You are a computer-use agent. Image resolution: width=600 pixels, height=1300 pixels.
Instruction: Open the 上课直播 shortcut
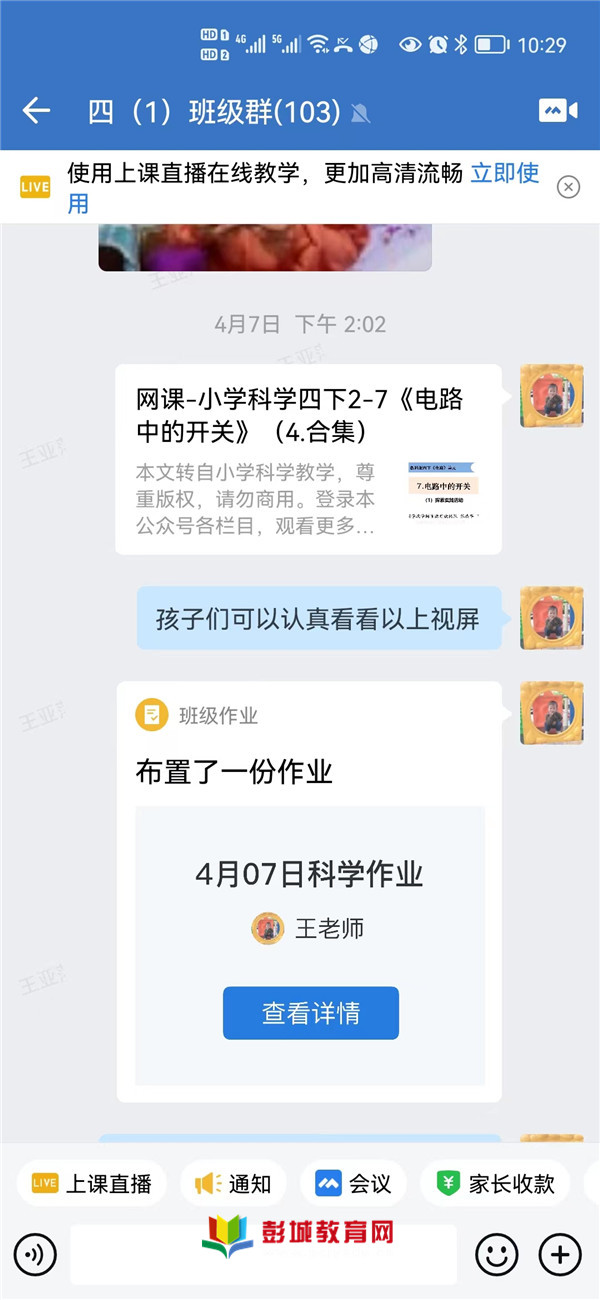point(92,1184)
